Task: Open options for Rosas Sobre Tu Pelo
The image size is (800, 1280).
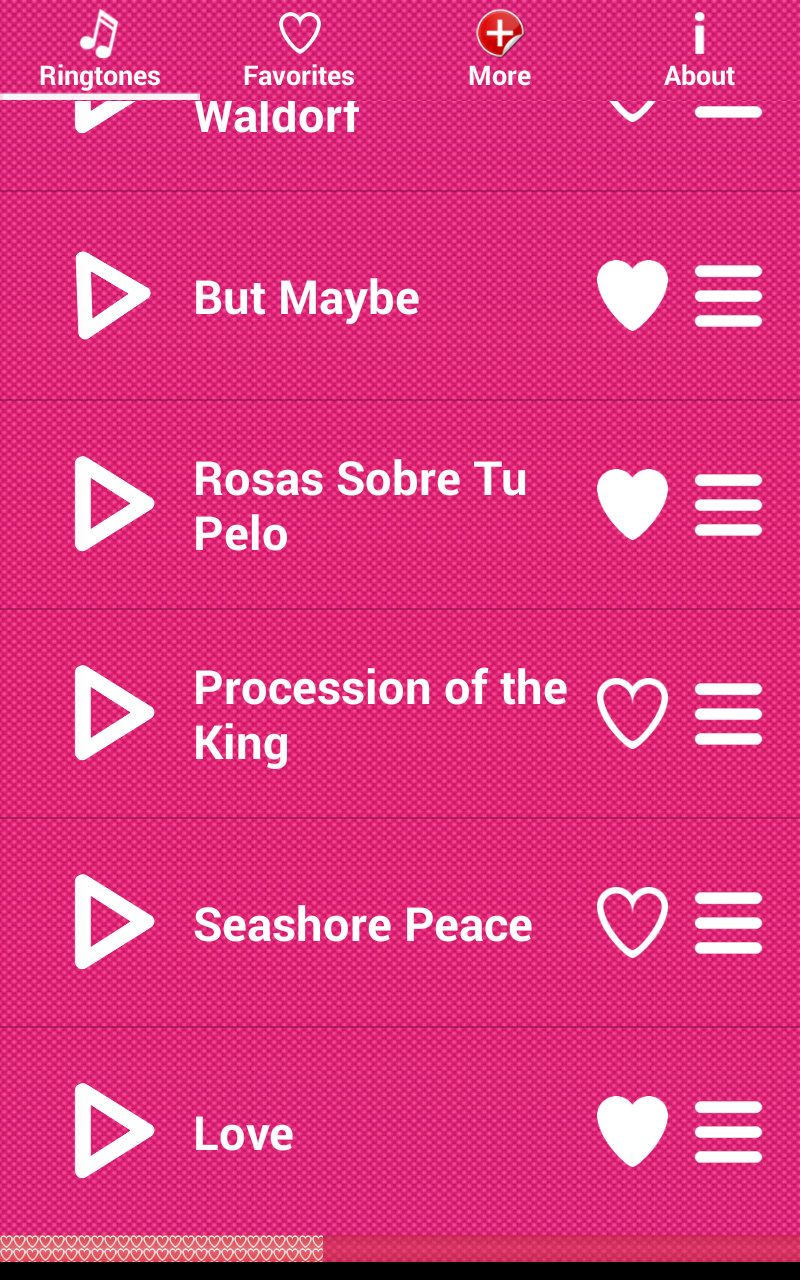Action: pos(728,505)
